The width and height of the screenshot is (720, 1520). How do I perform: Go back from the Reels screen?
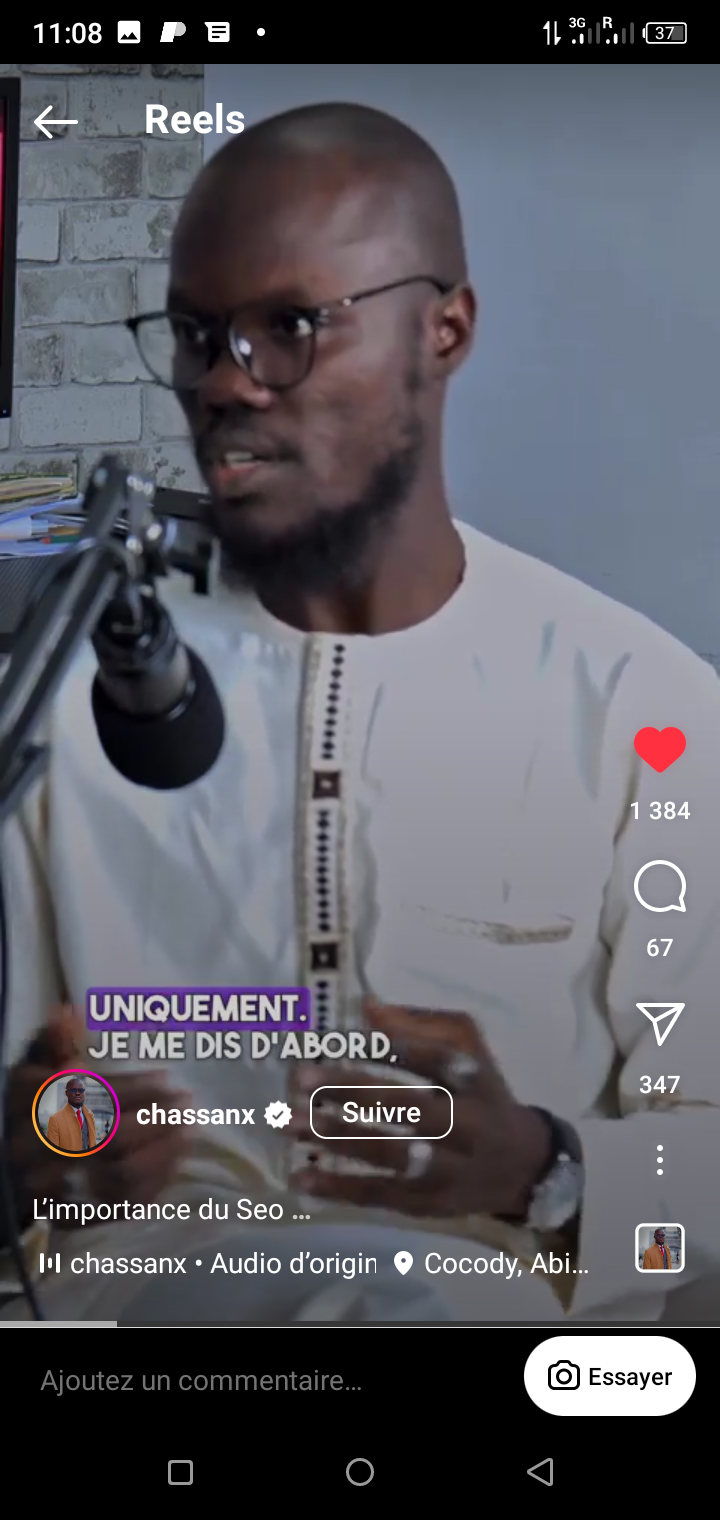click(x=55, y=122)
